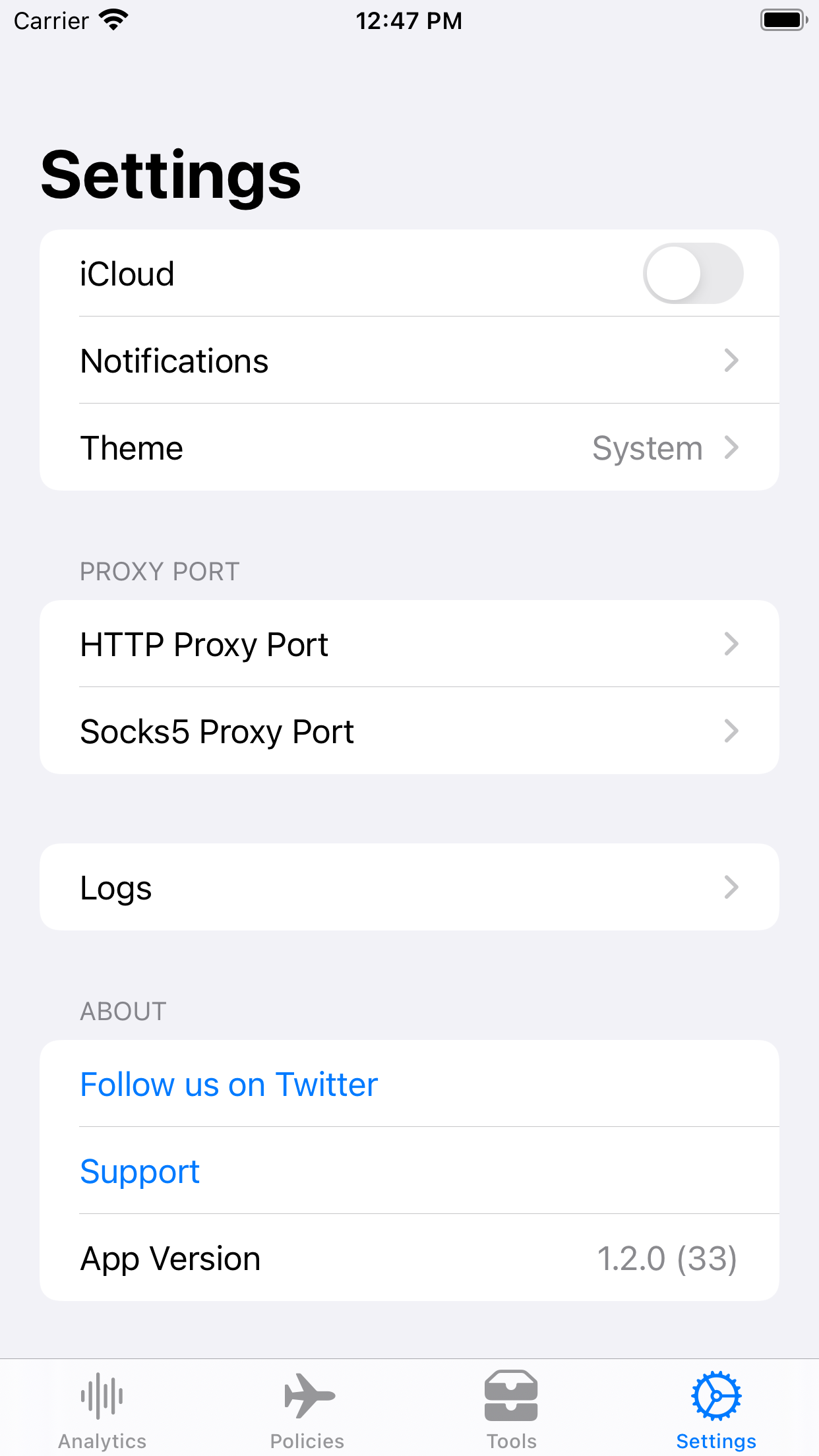Viewport: 819px width, 1456px height.
Task: Switch to the Analytics tab
Action: [102, 1405]
